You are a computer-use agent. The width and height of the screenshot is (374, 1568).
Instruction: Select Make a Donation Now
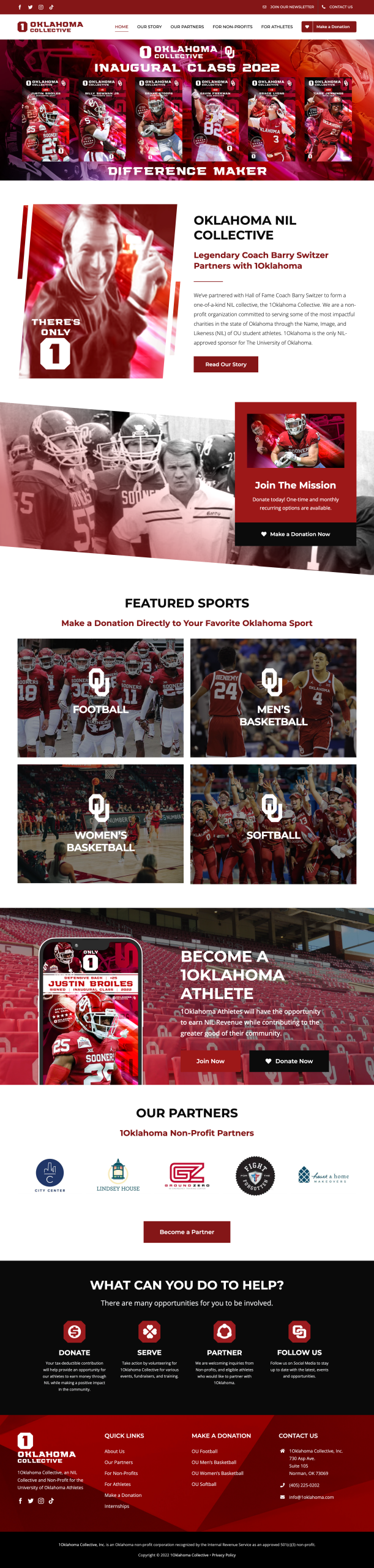(x=296, y=534)
